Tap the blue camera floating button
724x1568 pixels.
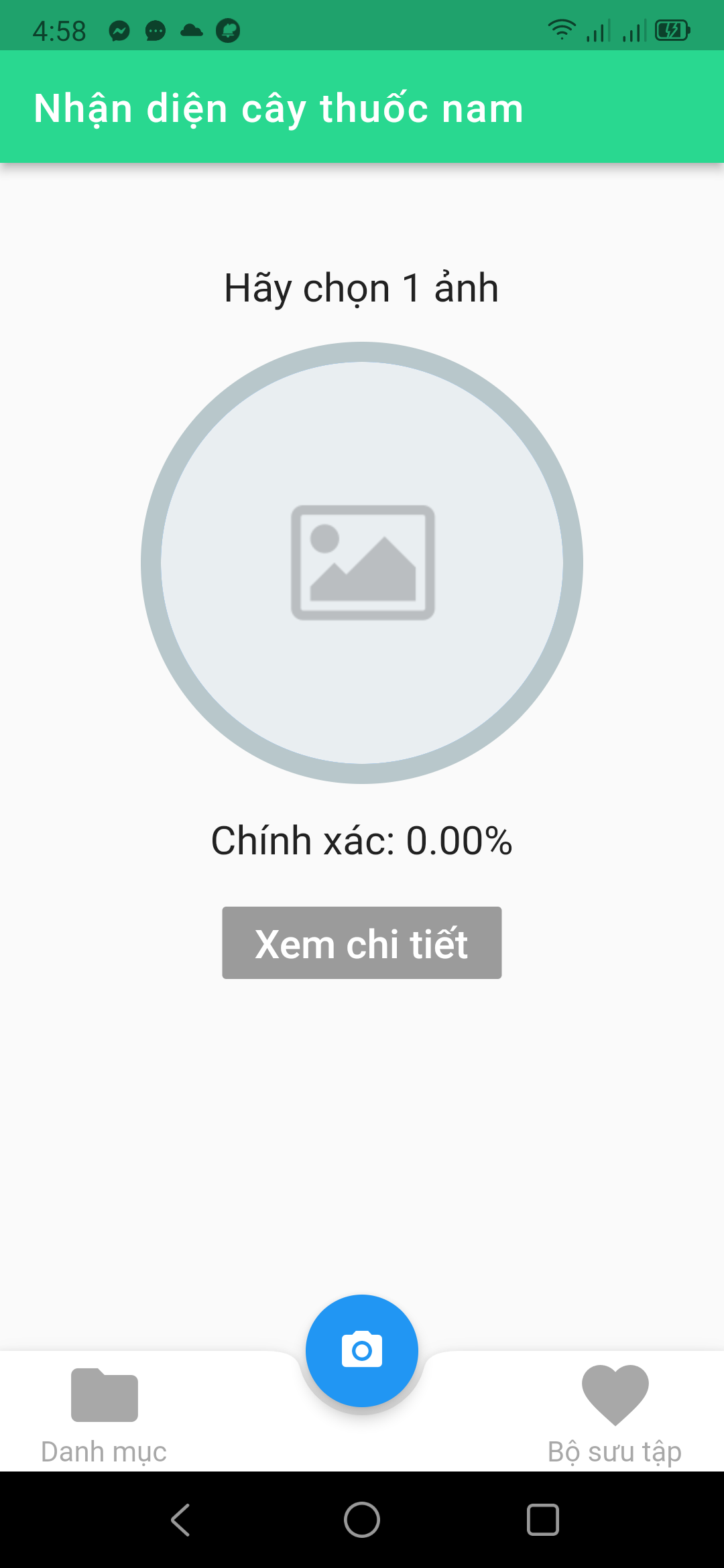click(362, 1350)
